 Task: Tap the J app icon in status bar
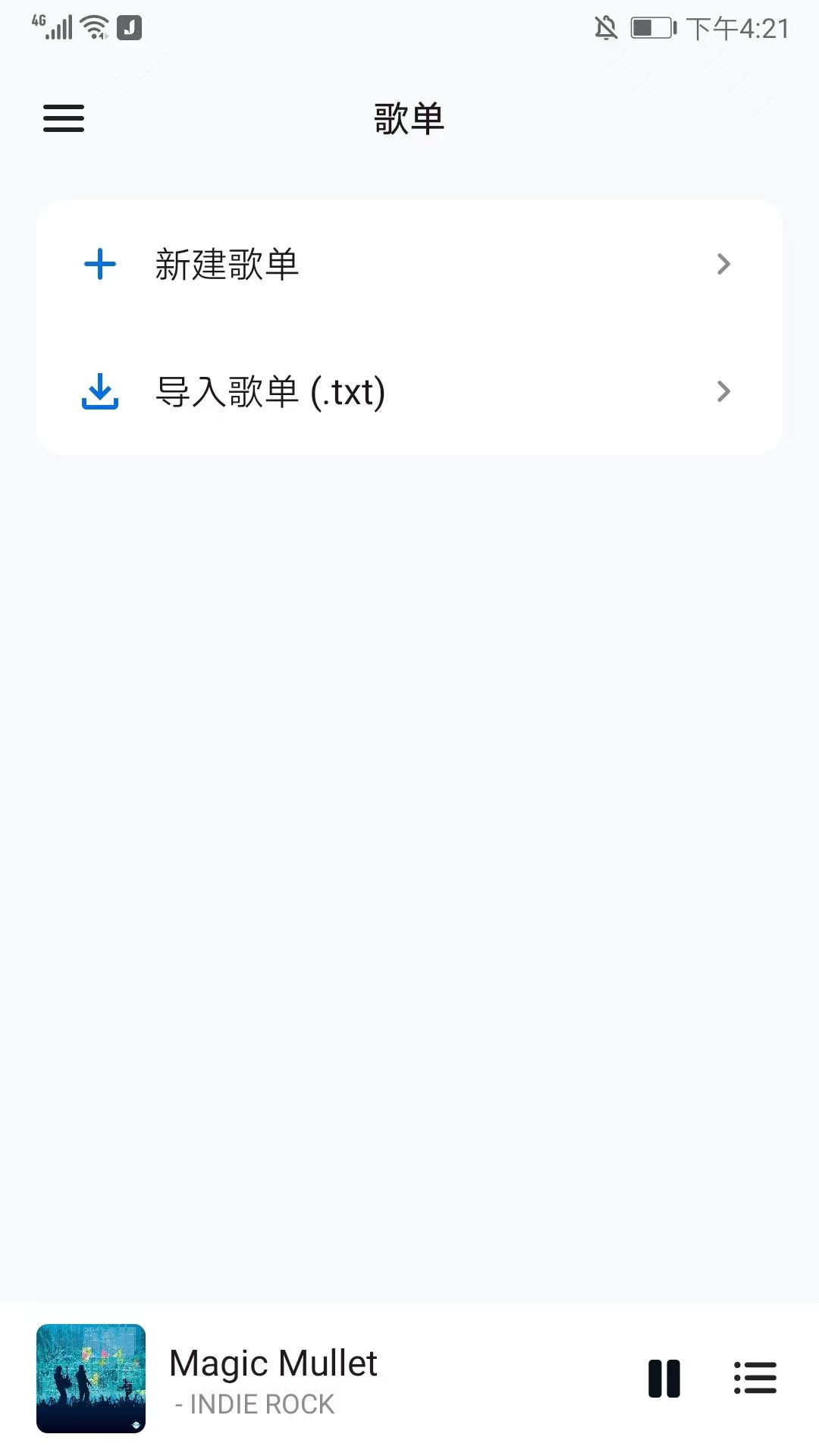tap(127, 27)
